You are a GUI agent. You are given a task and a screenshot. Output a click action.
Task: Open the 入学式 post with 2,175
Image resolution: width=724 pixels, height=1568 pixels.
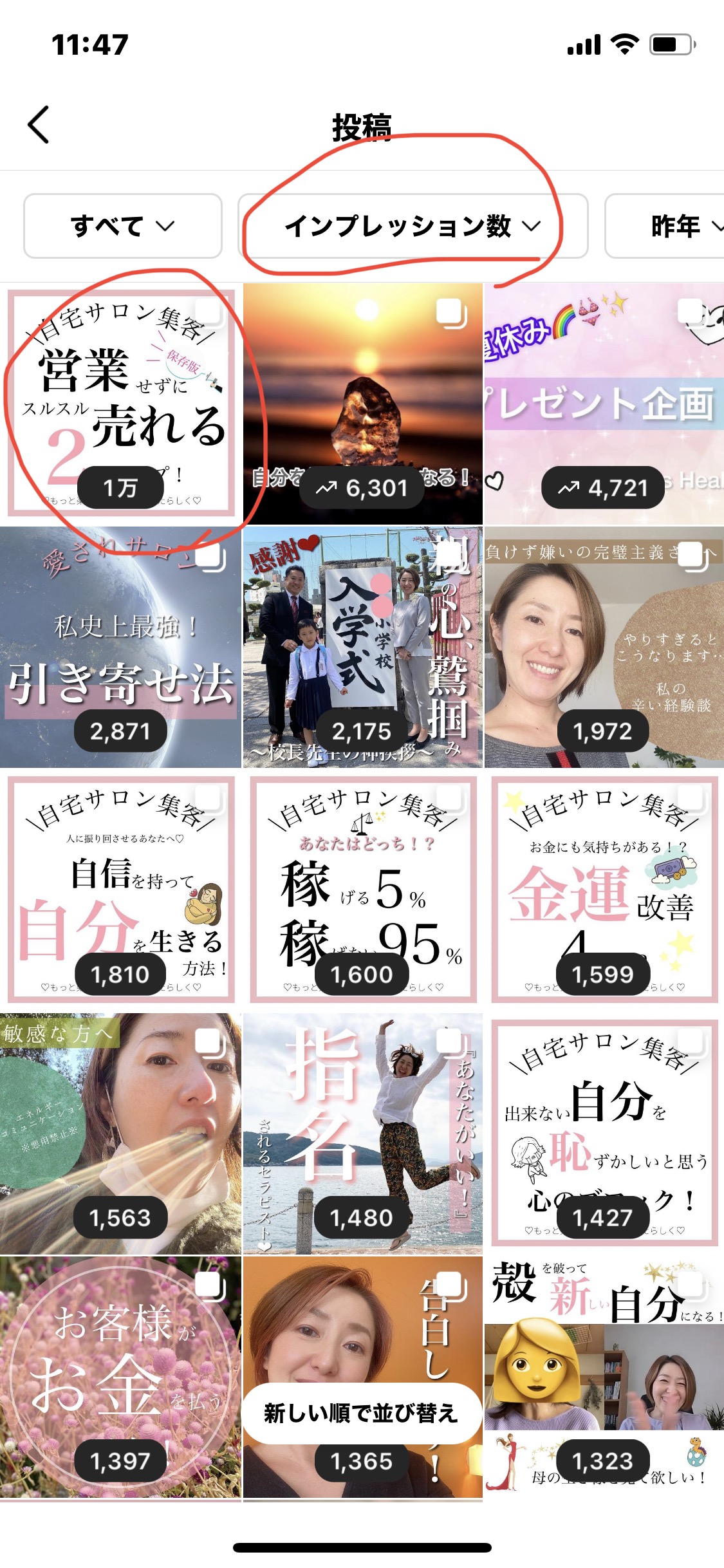click(362, 647)
